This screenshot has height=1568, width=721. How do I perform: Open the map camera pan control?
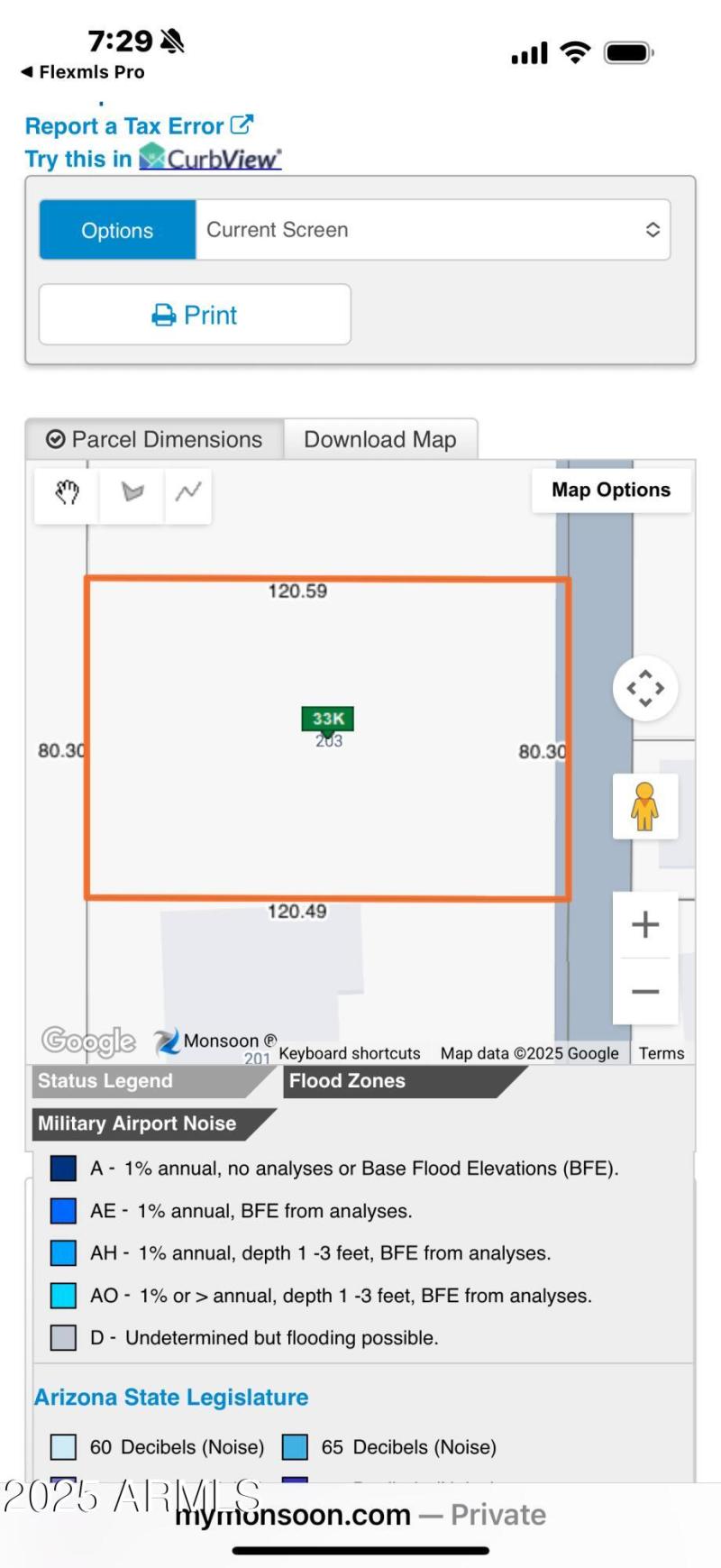coord(644,688)
